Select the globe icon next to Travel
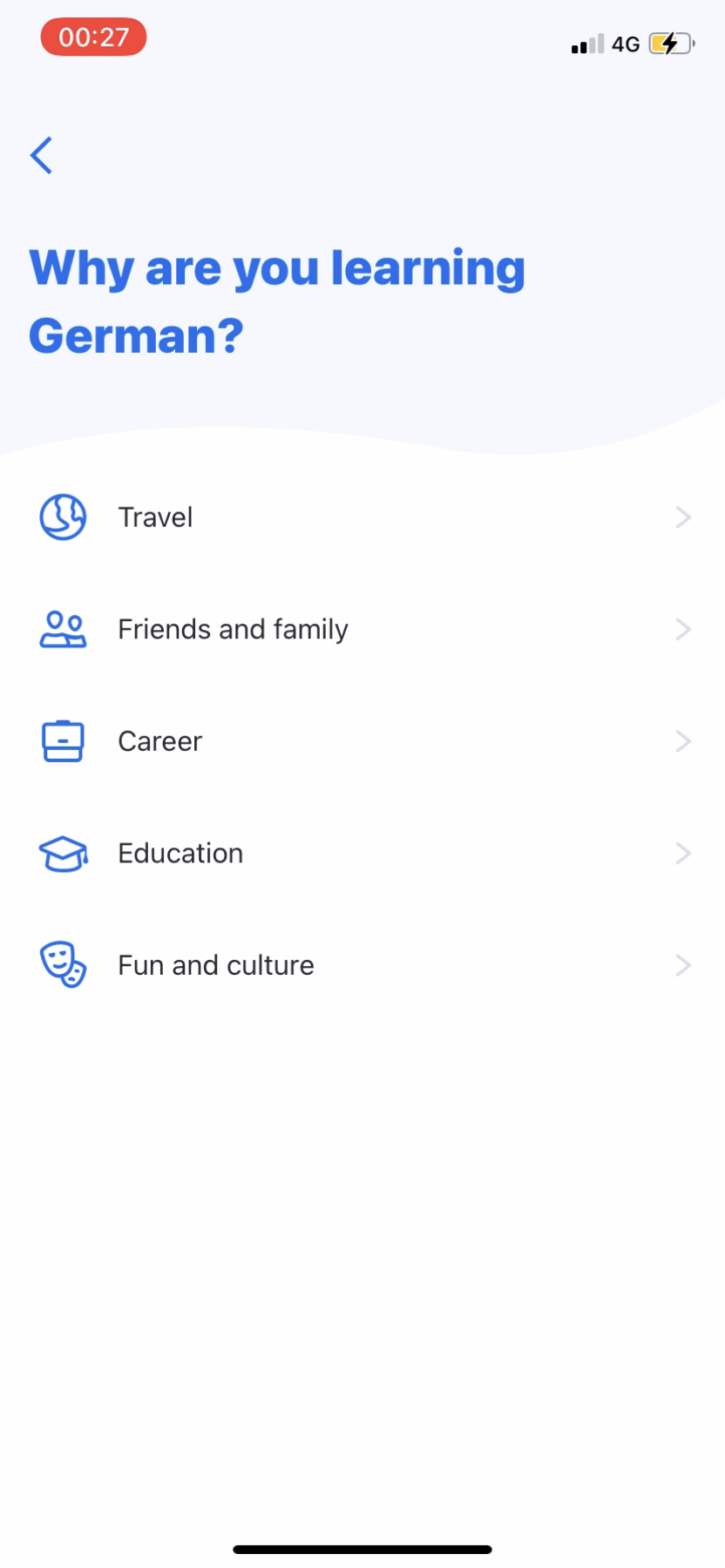Image resolution: width=725 pixels, height=1568 pixels. click(63, 517)
